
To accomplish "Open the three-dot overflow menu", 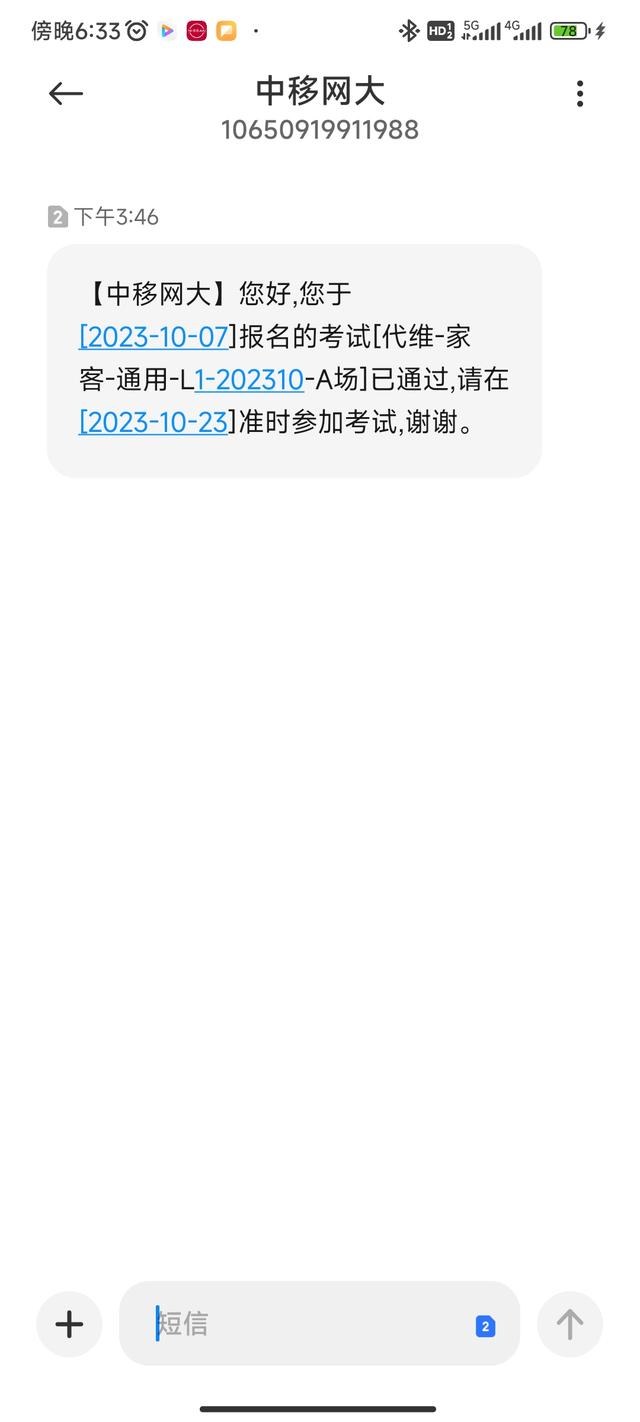I will [x=579, y=94].
